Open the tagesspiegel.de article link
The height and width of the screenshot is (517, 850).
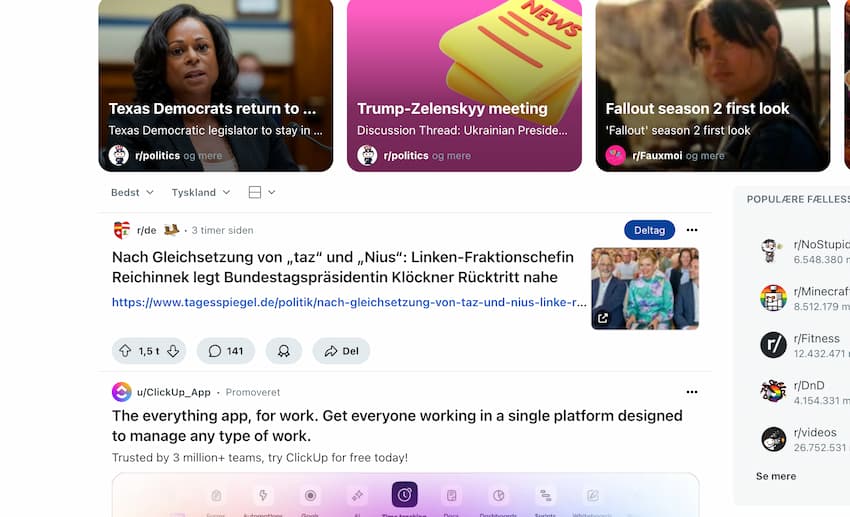(x=349, y=302)
